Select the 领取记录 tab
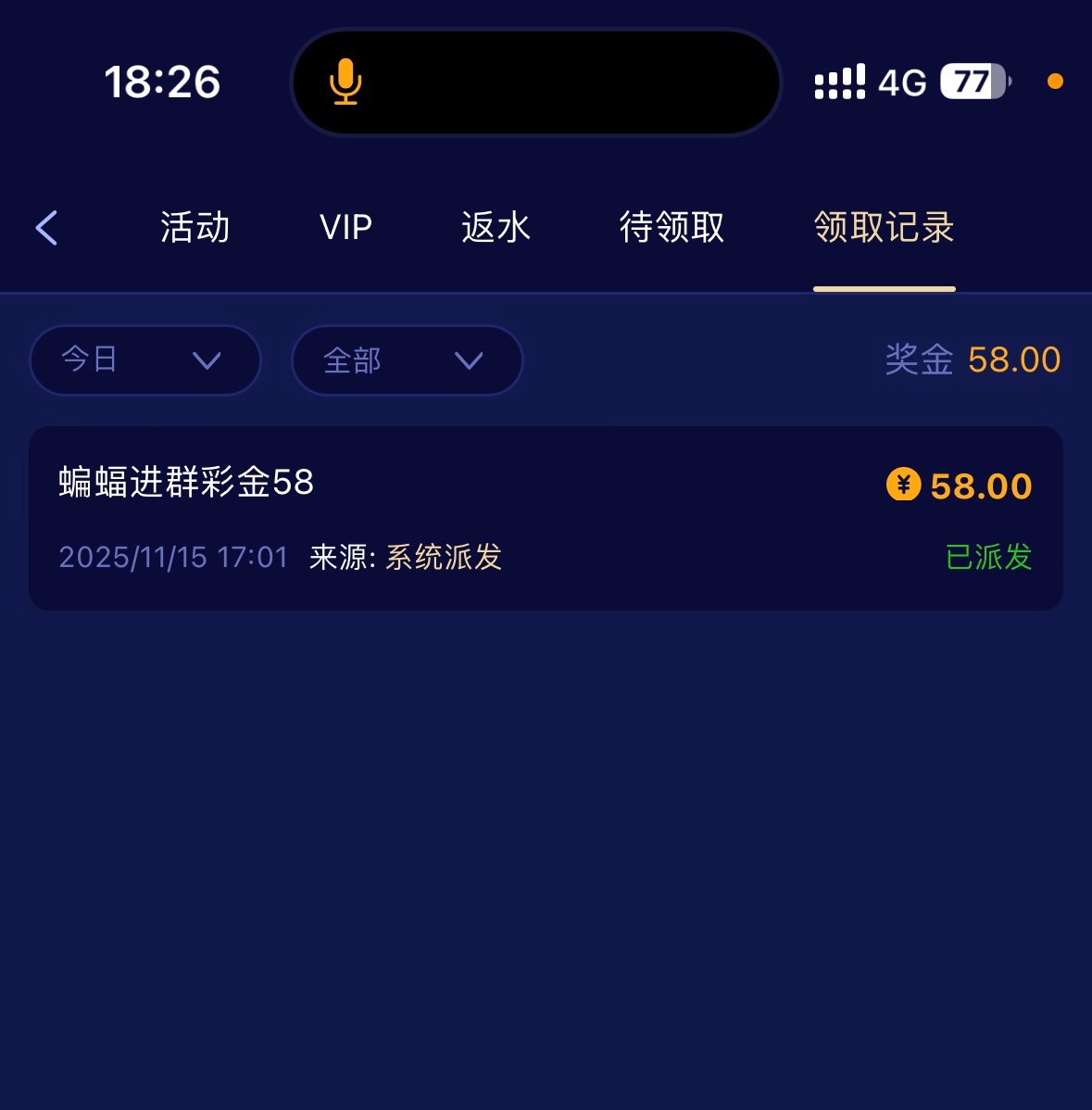Screen dimensions: 1092x1110 [x=884, y=228]
